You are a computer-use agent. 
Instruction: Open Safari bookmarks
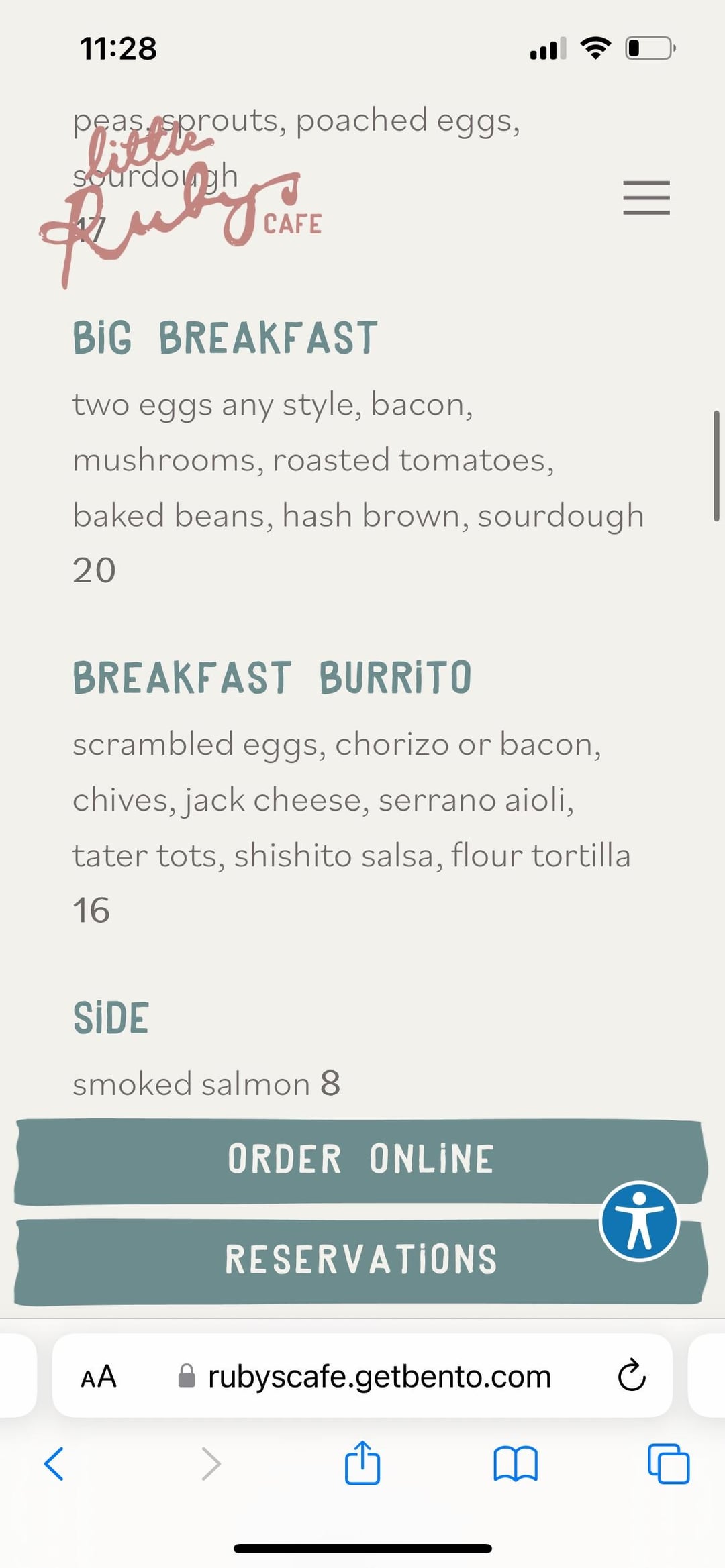515,1463
